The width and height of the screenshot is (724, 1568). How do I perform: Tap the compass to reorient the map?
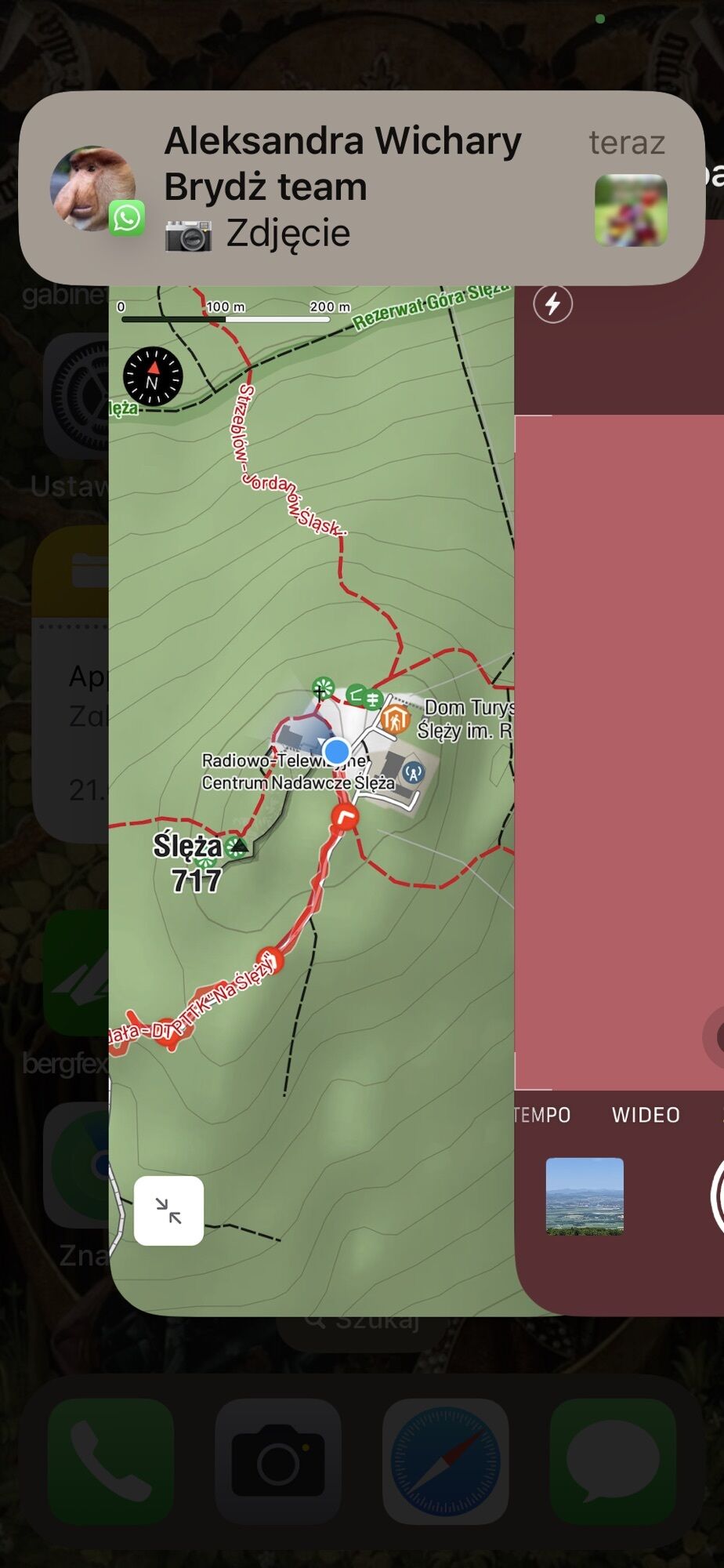pos(153,376)
